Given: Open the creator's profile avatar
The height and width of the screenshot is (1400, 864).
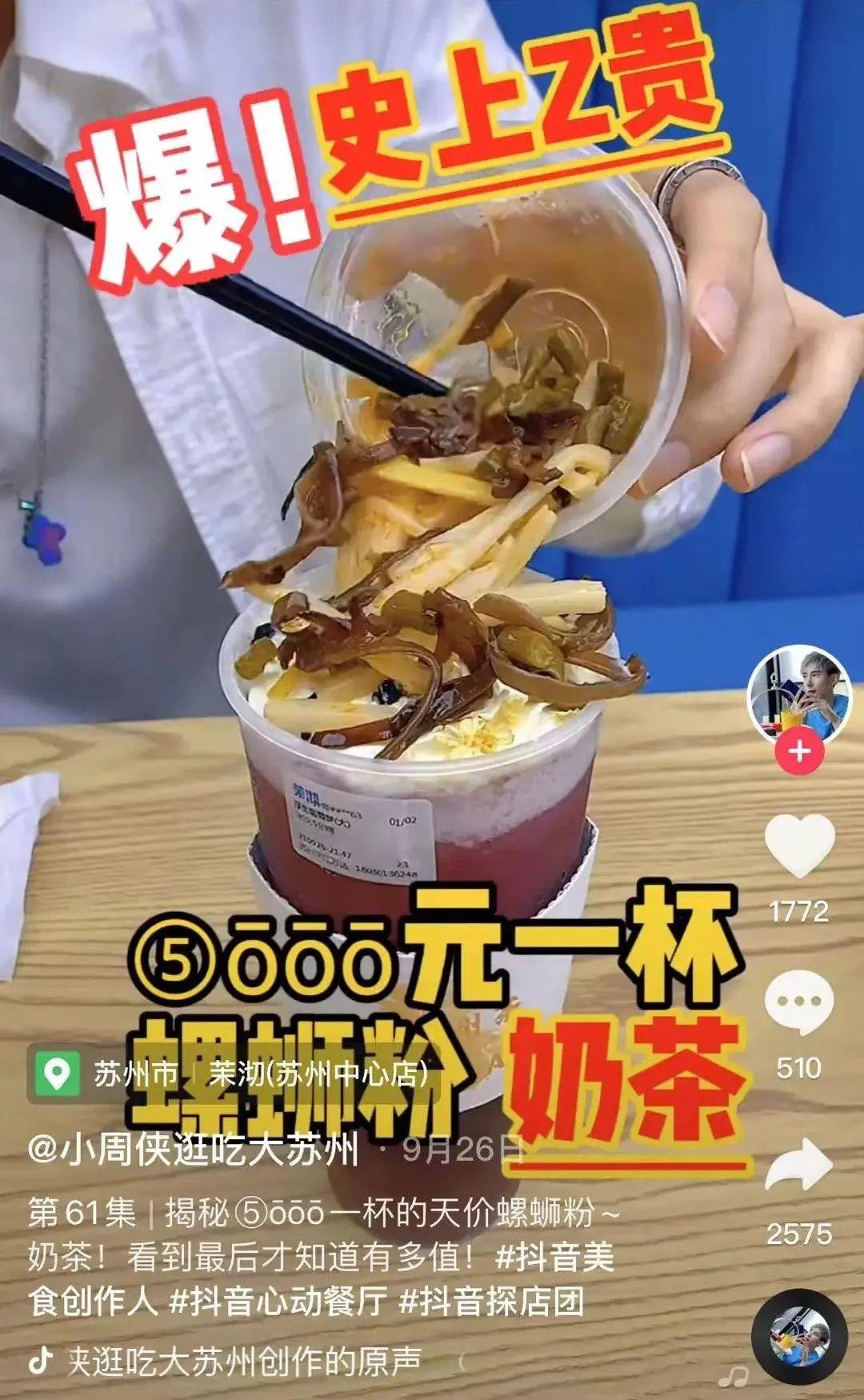Looking at the screenshot, I should [x=798, y=694].
